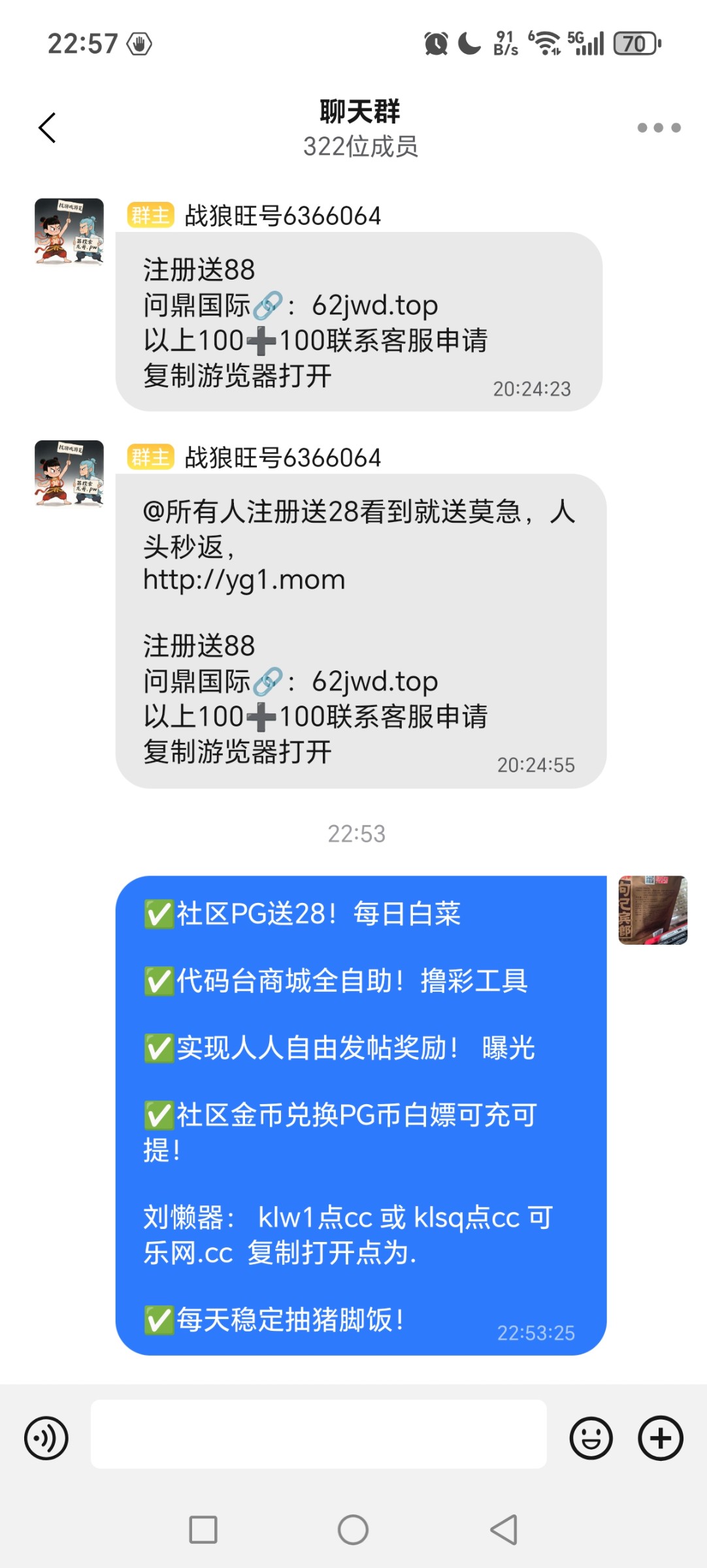Tap the back arrow to leave chat
Image resolution: width=707 pixels, height=1568 pixels.
[x=46, y=128]
